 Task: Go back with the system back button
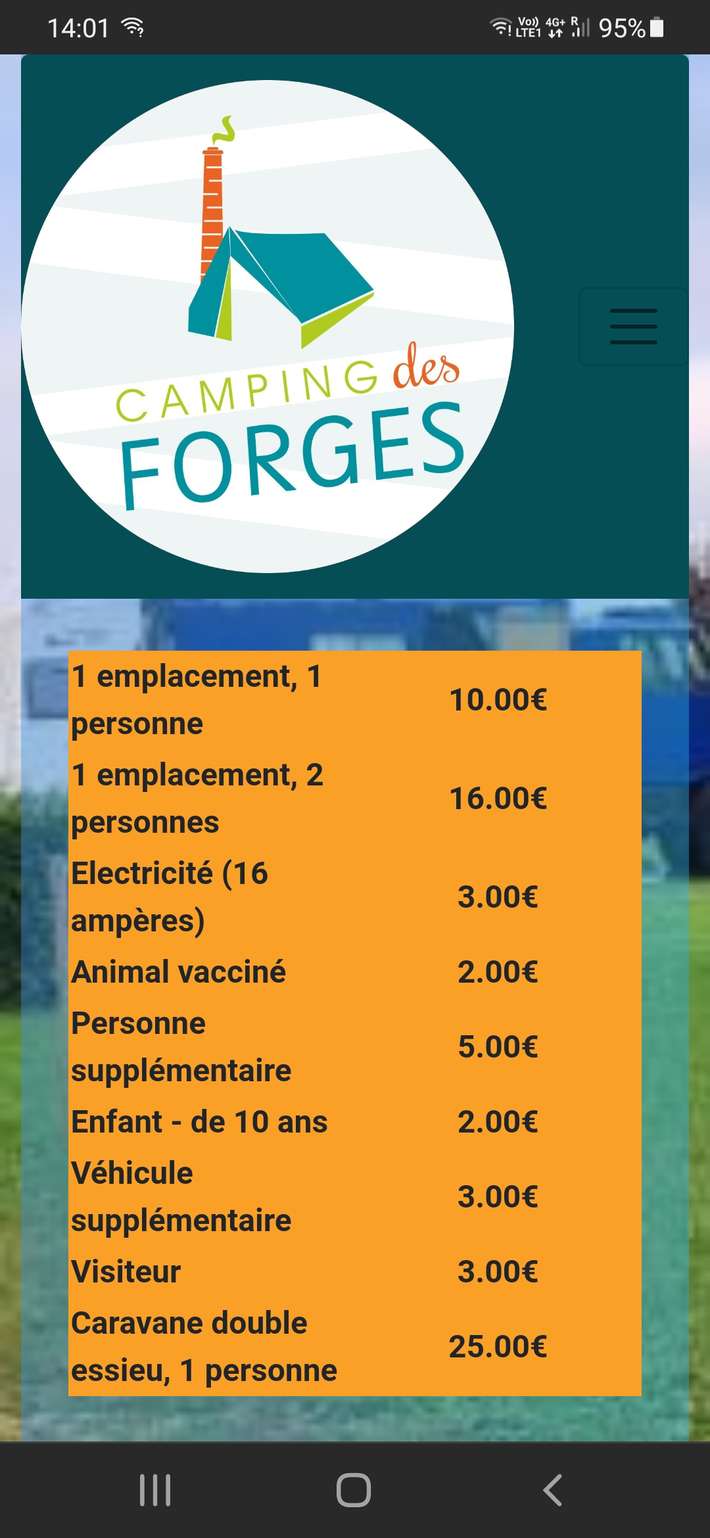(552, 1489)
